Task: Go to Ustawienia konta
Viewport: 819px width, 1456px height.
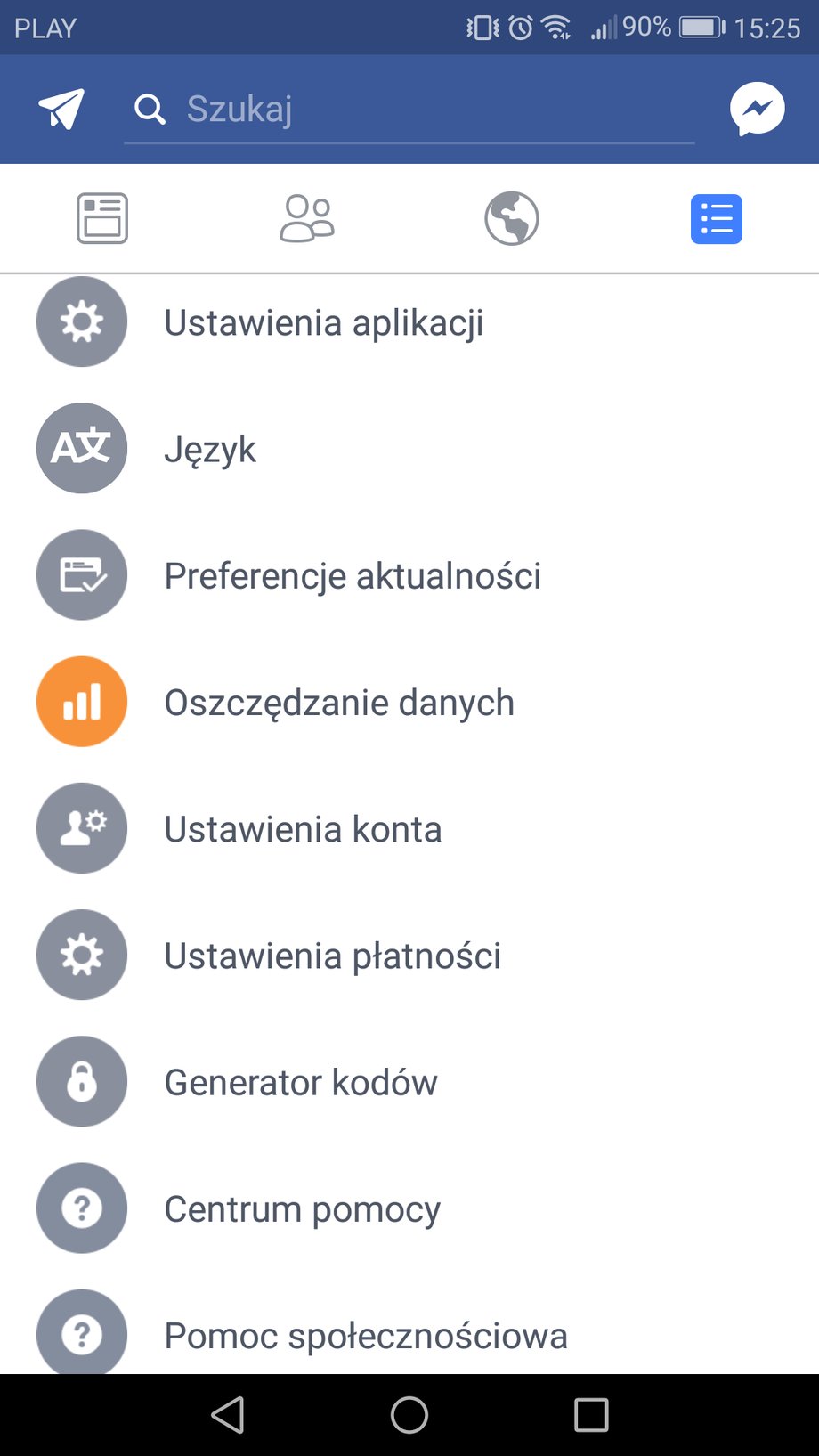Action: pos(409,828)
